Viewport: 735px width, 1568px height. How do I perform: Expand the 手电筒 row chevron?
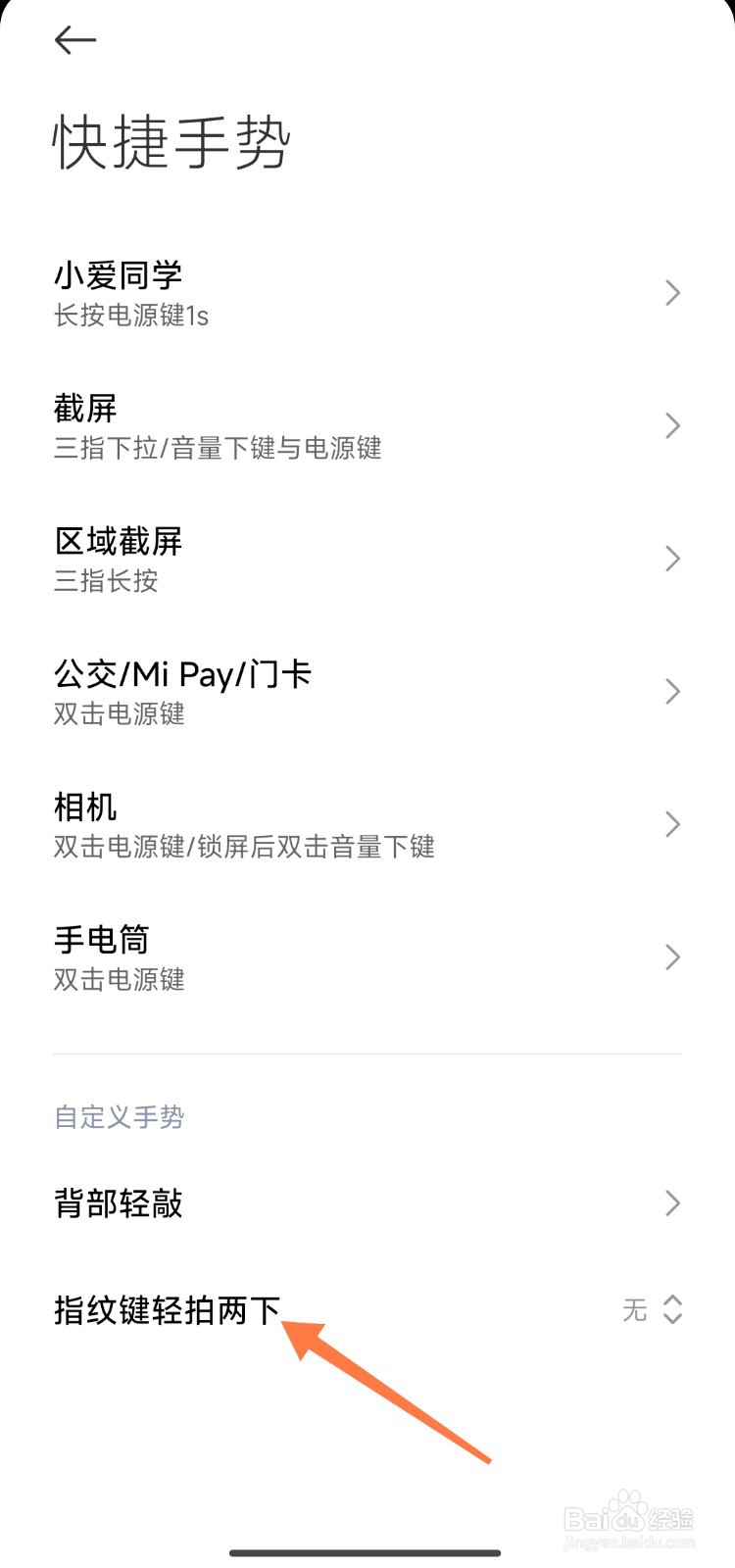(x=672, y=956)
